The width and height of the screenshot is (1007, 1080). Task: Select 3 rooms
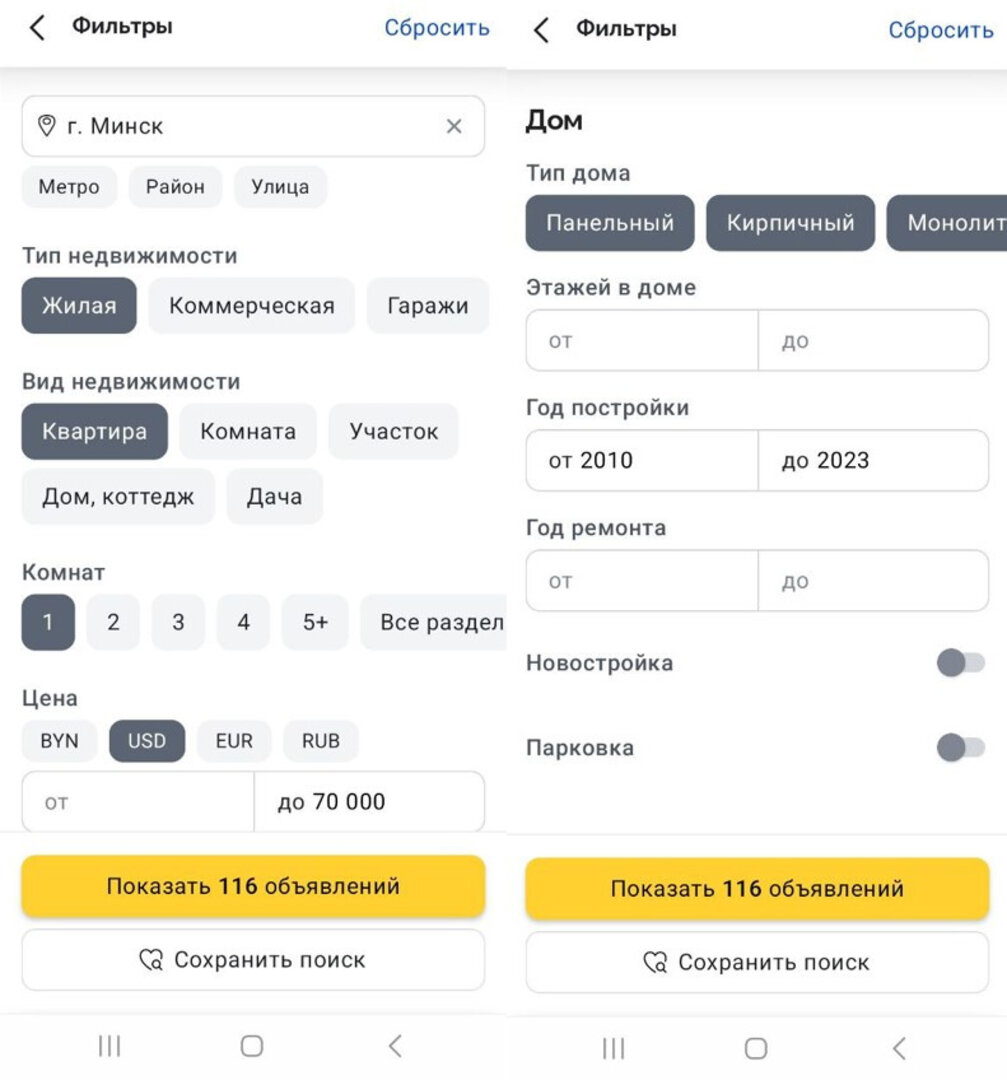click(x=178, y=622)
